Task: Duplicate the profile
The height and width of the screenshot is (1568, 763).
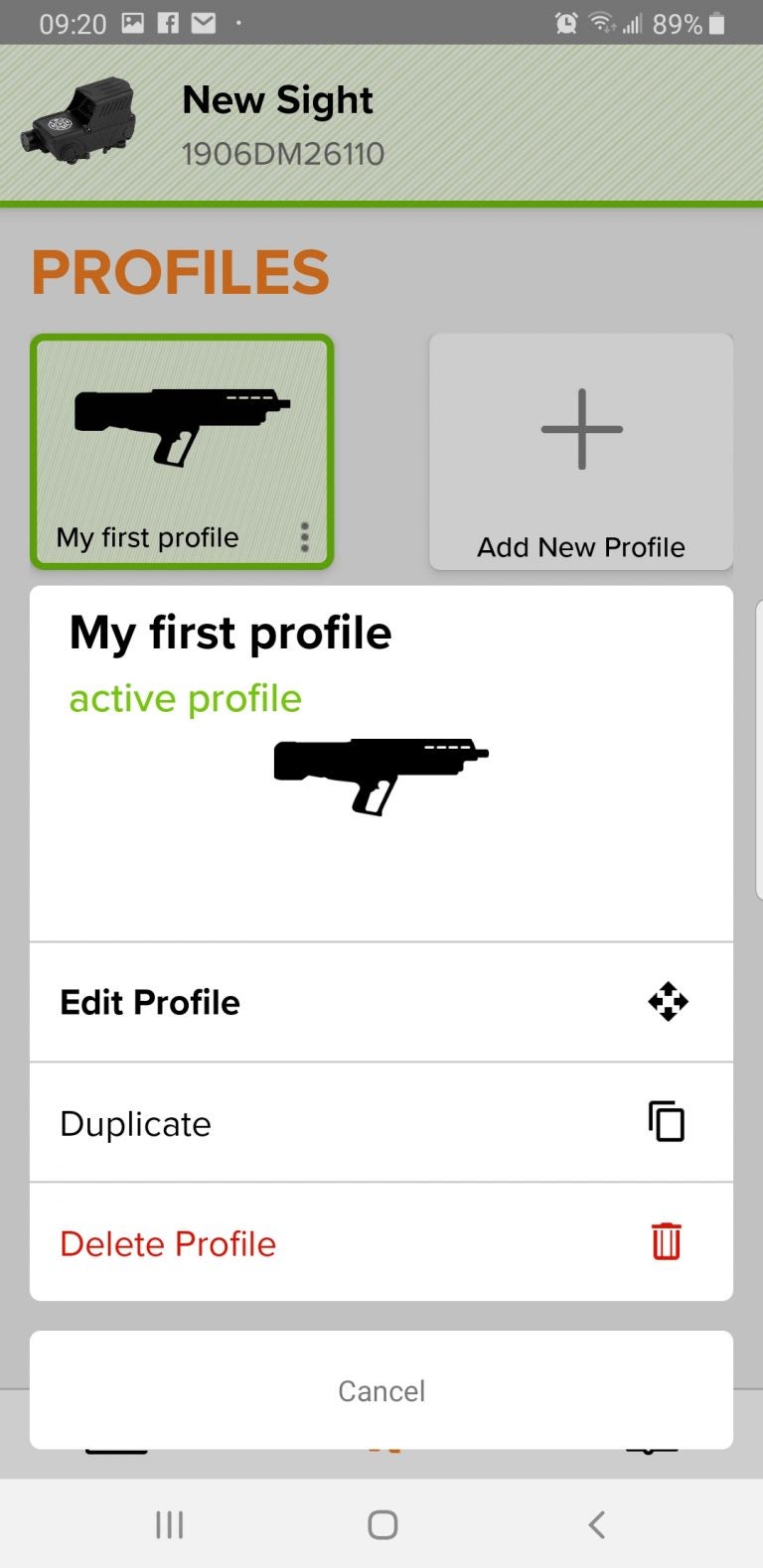Action: (x=381, y=1122)
